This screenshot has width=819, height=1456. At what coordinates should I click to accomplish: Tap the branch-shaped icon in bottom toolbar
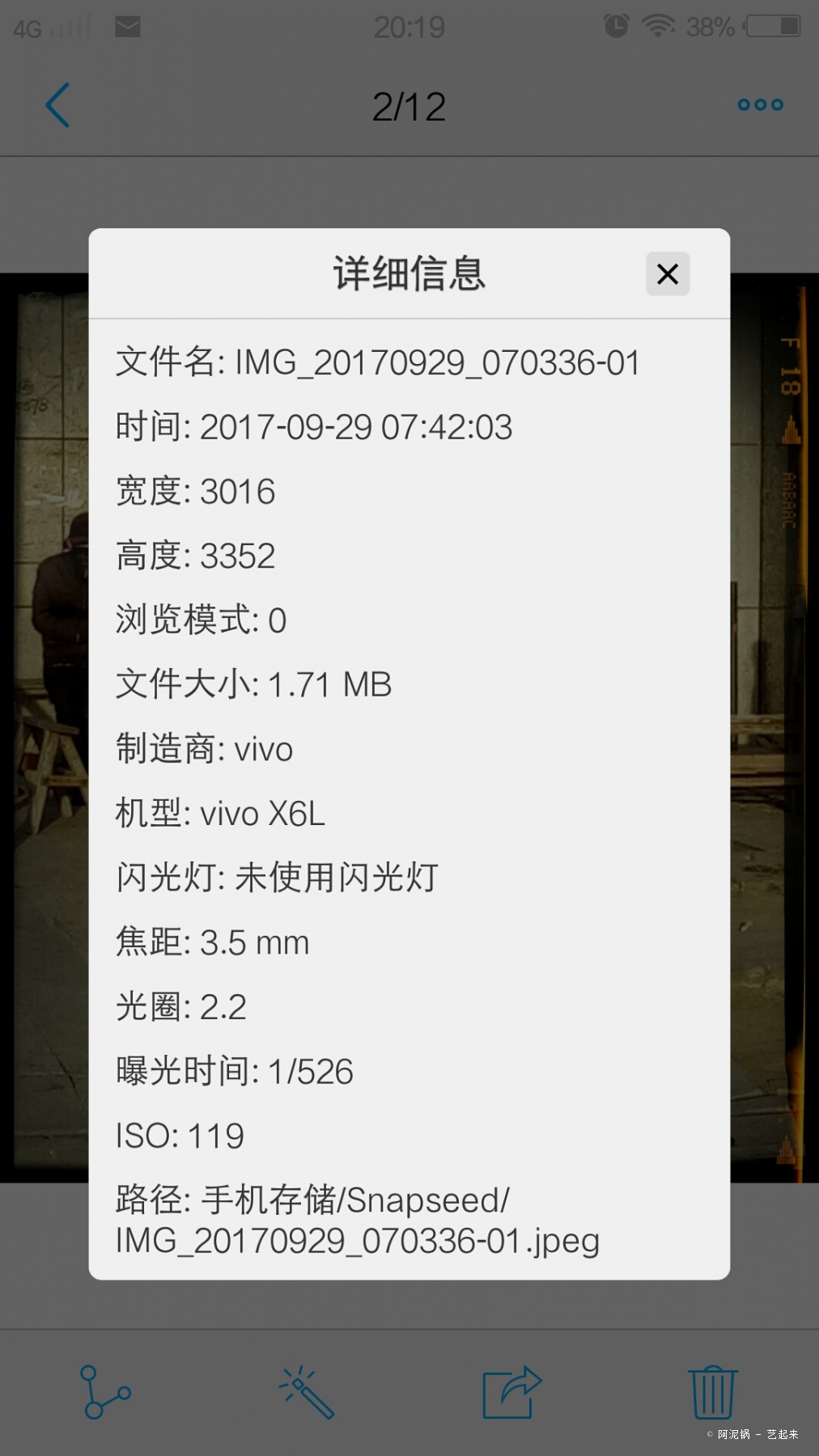coord(105,1392)
